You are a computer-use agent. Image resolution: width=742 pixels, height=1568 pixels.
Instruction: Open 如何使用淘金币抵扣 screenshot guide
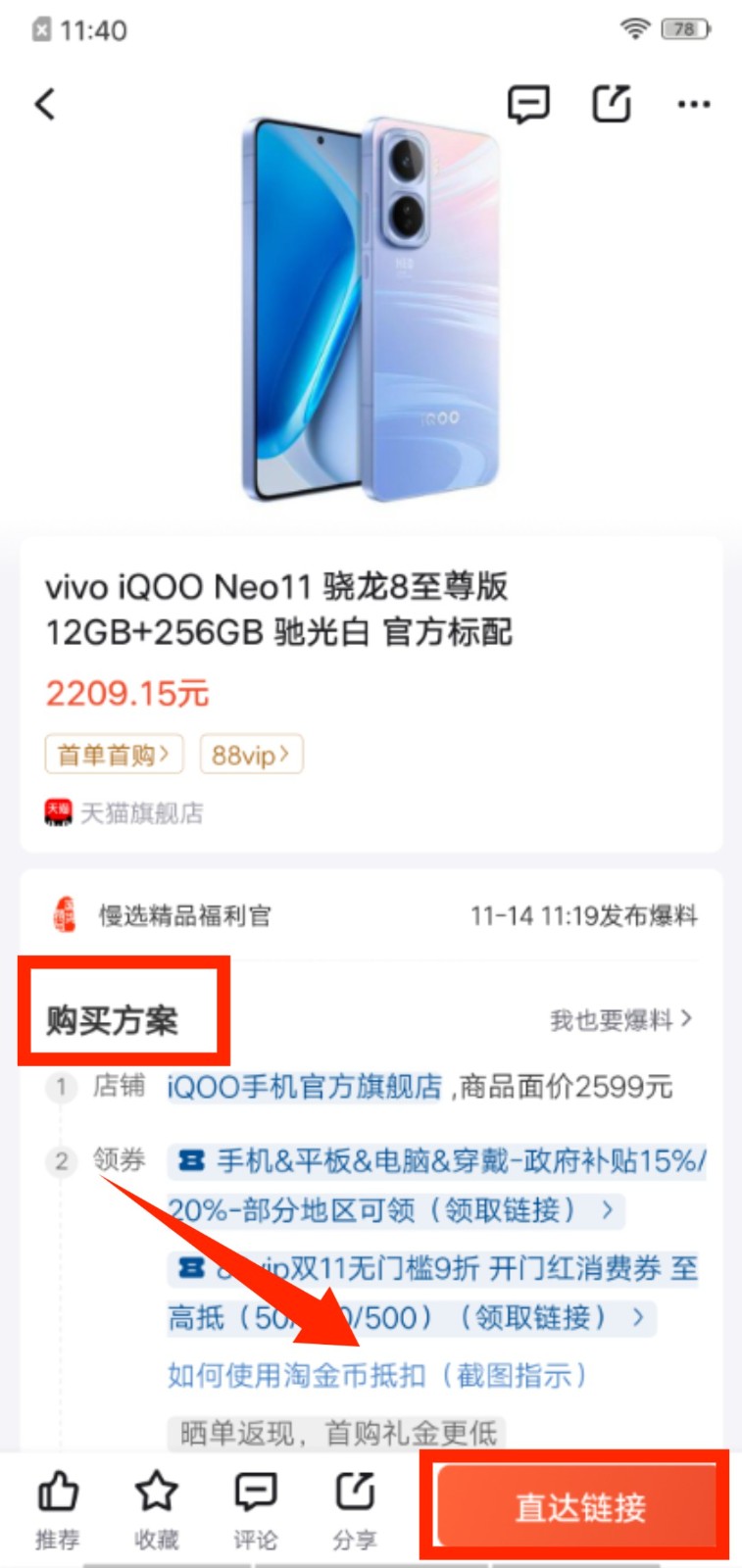click(x=377, y=1375)
